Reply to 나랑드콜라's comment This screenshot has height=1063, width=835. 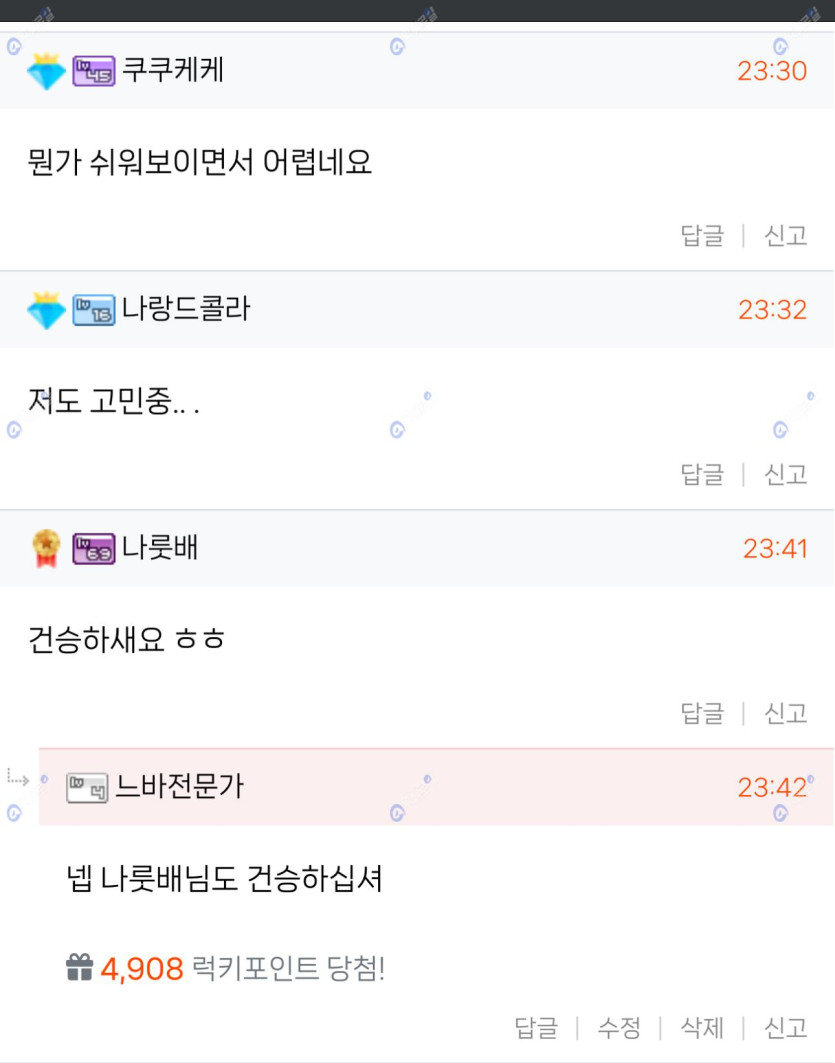click(701, 474)
